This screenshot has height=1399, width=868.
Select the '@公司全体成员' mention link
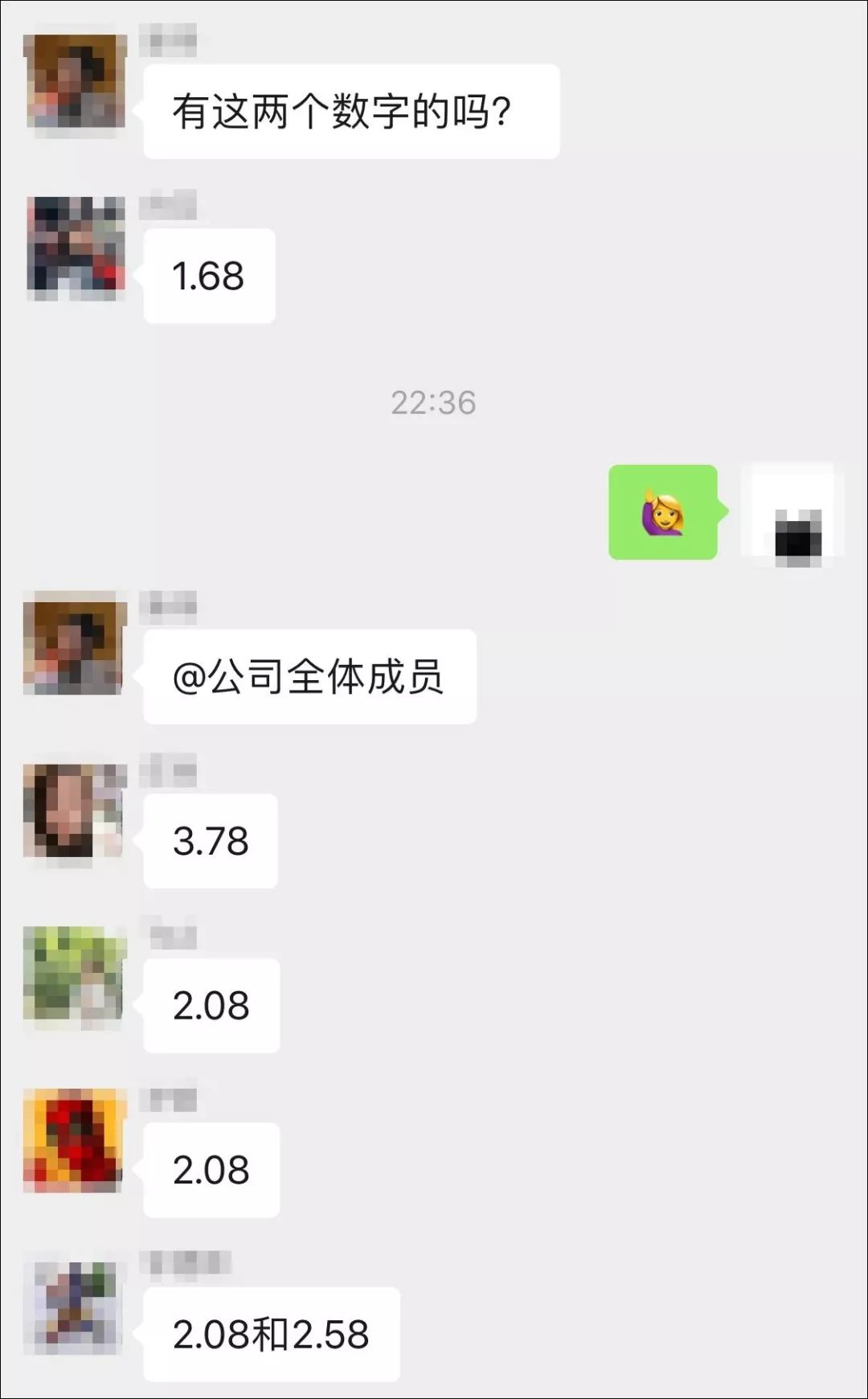pyautogui.click(x=309, y=675)
